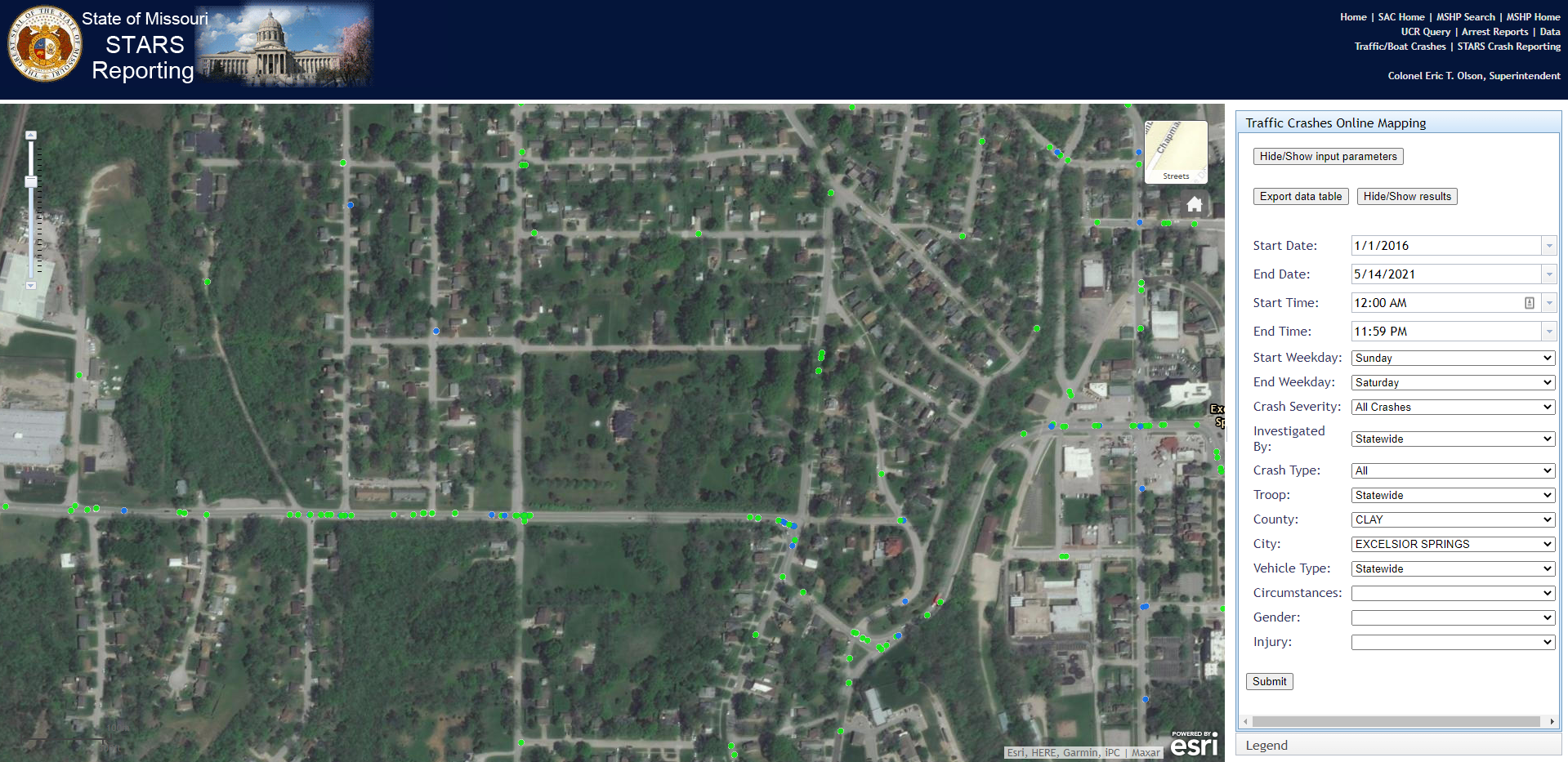Select a Start Weekday option
The height and width of the screenshot is (762, 1568).
click(x=1452, y=358)
